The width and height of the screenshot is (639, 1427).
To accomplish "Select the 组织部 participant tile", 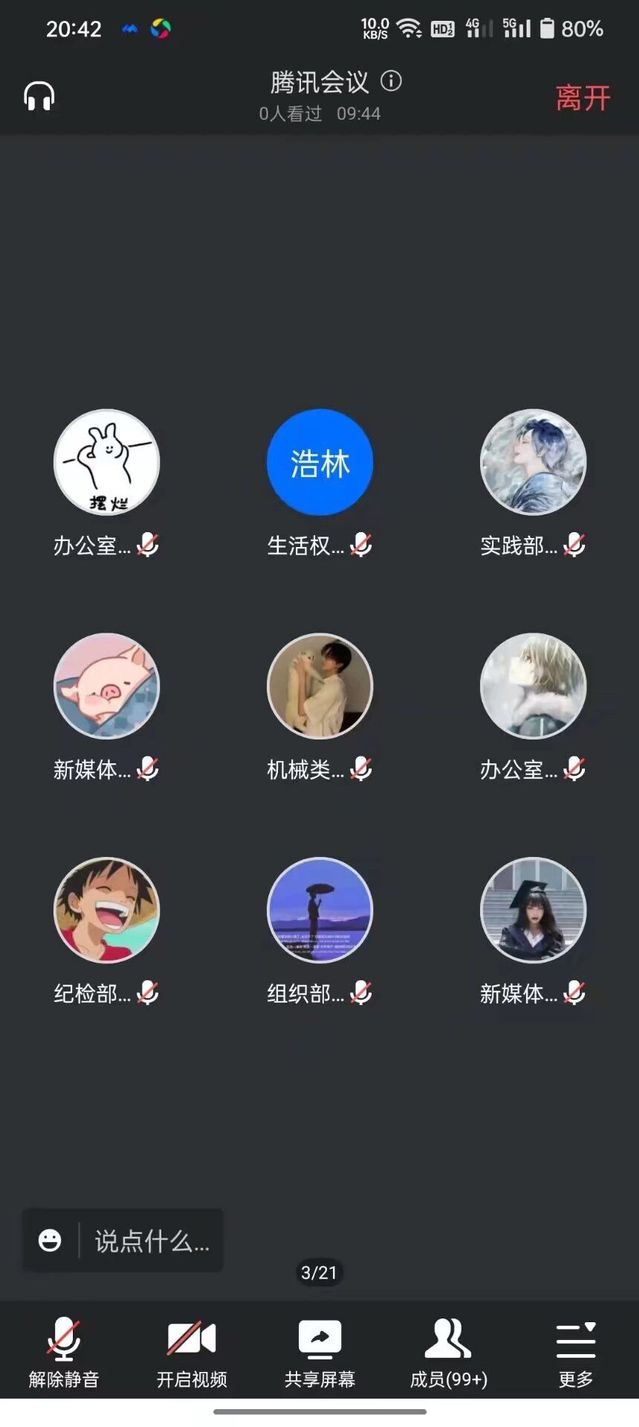I will click(320, 910).
